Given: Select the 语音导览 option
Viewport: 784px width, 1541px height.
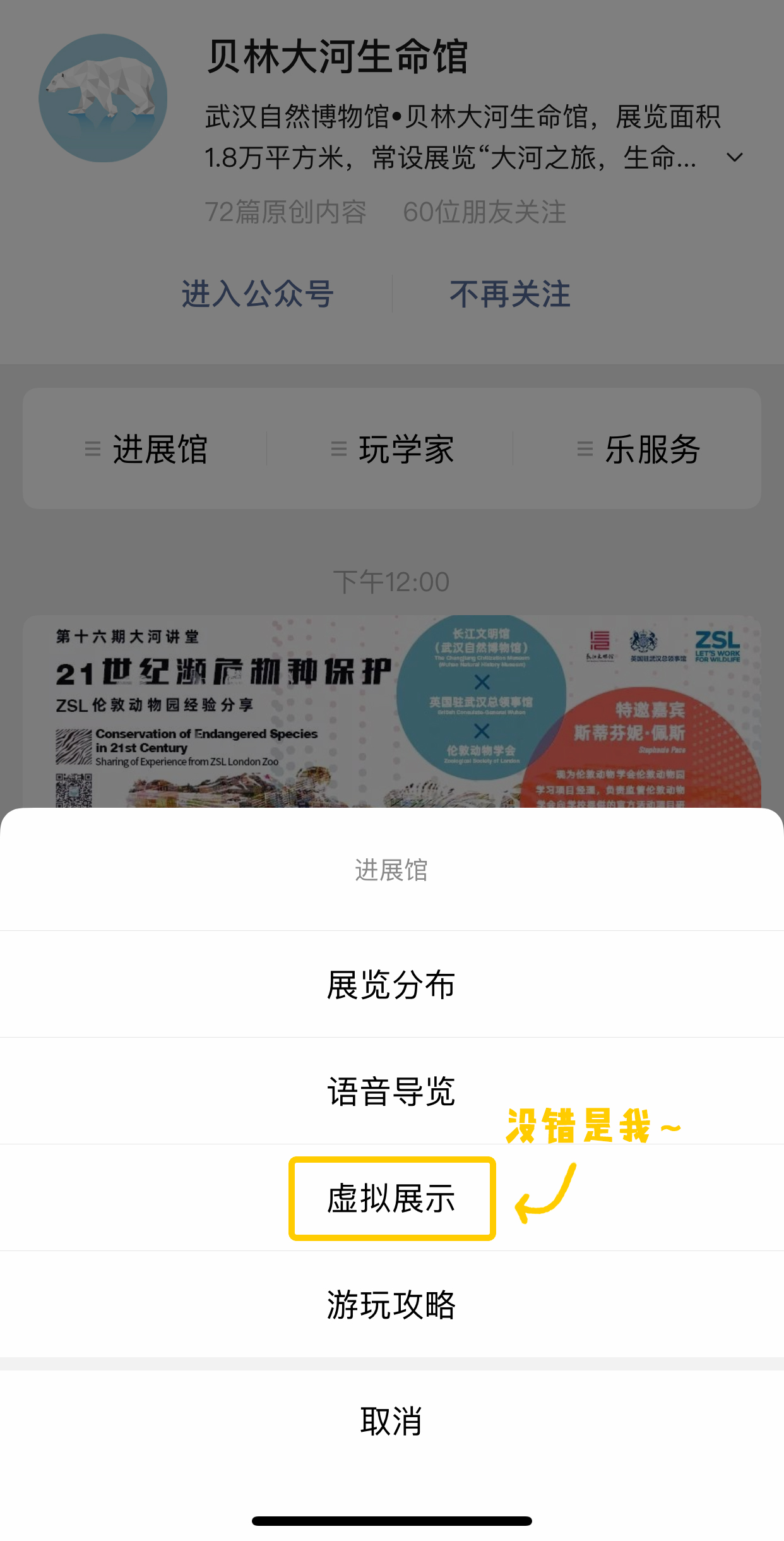Looking at the screenshot, I should [x=391, y=1091].
